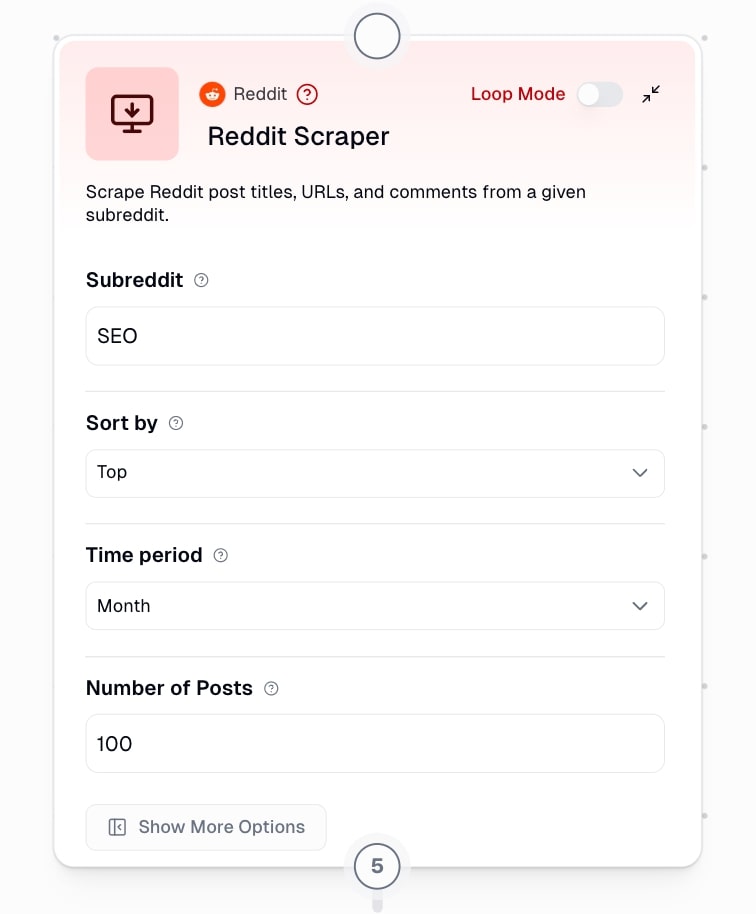Open the Subreddit help tooltip icon
Screen dimensions: 756x914
pos(200,281)
